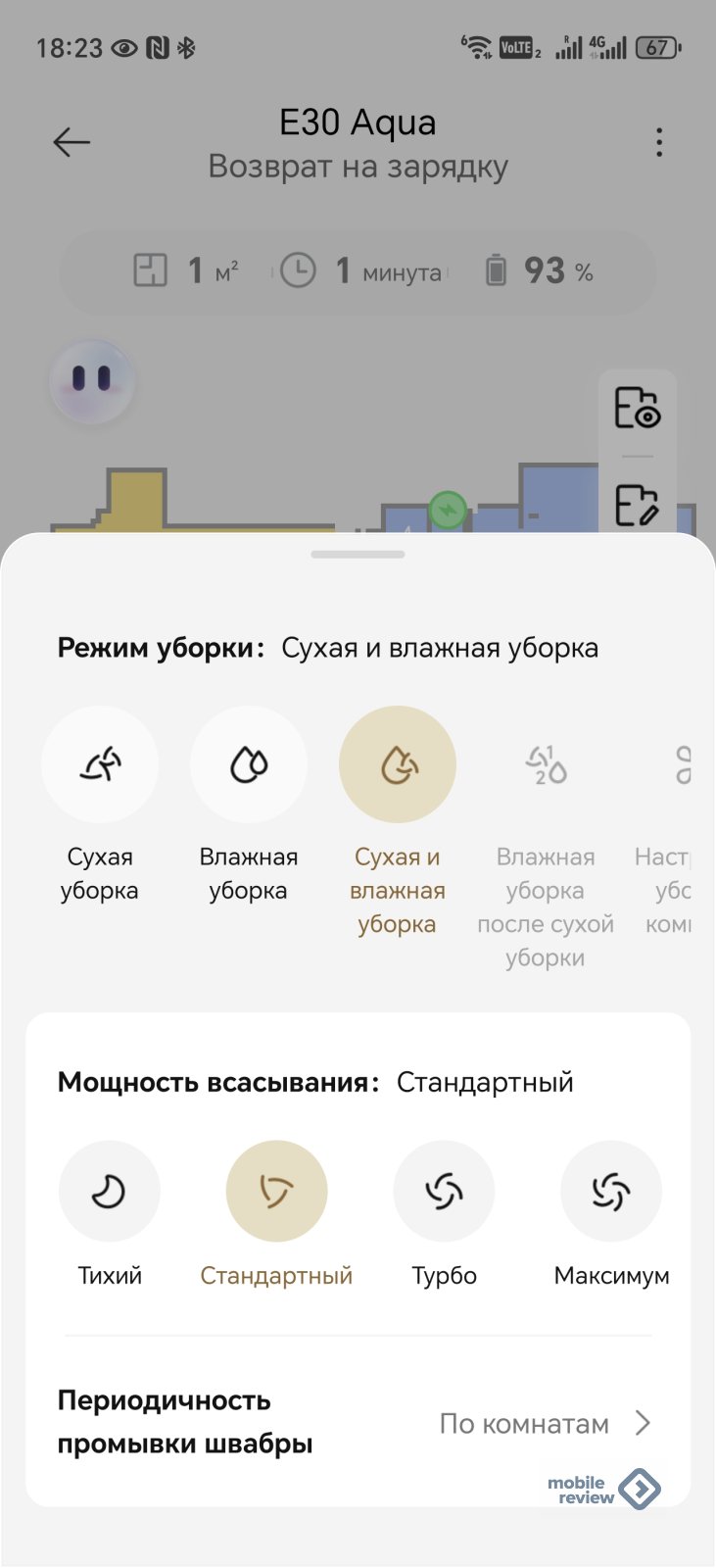Select Влажная уборка cleaning mode
This screenshot has width=716, height=1568.
(x=249, y=764)
